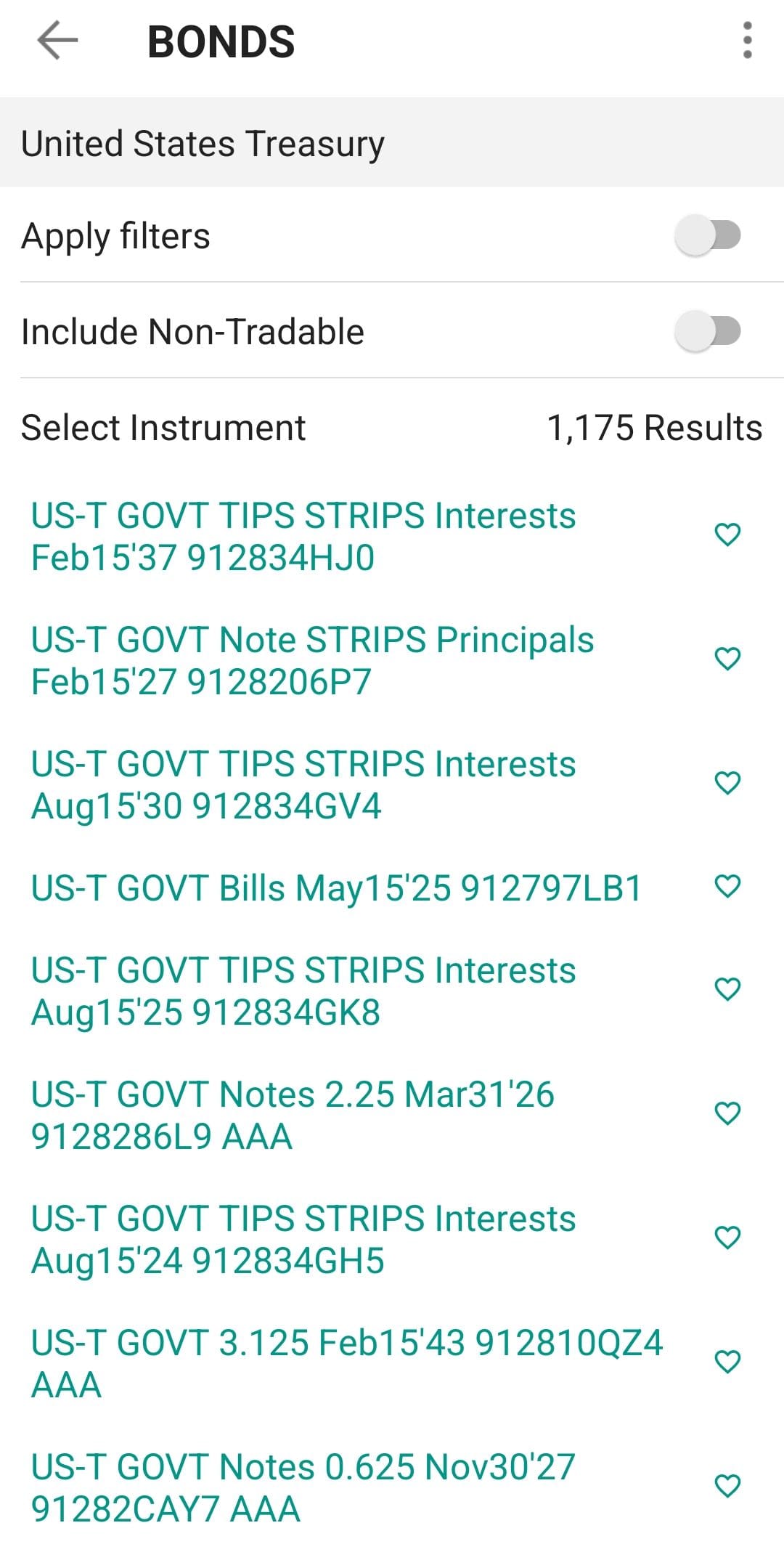Open the three-dot options menu
Screen dimensions: 784x1560
click(747, 41)
